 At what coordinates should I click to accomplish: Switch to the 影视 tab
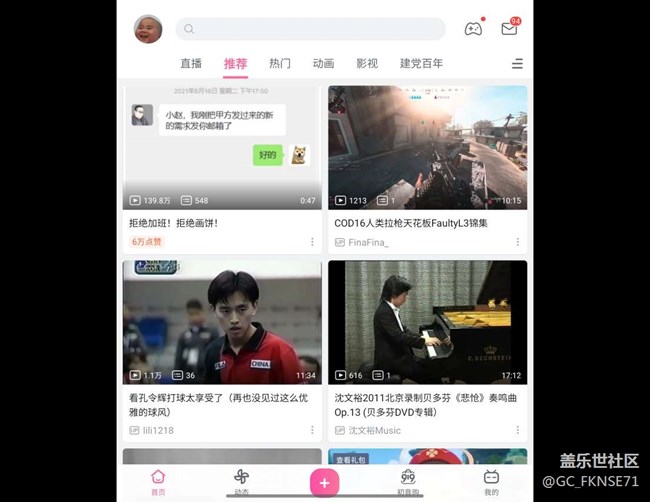tap(367, 63)
